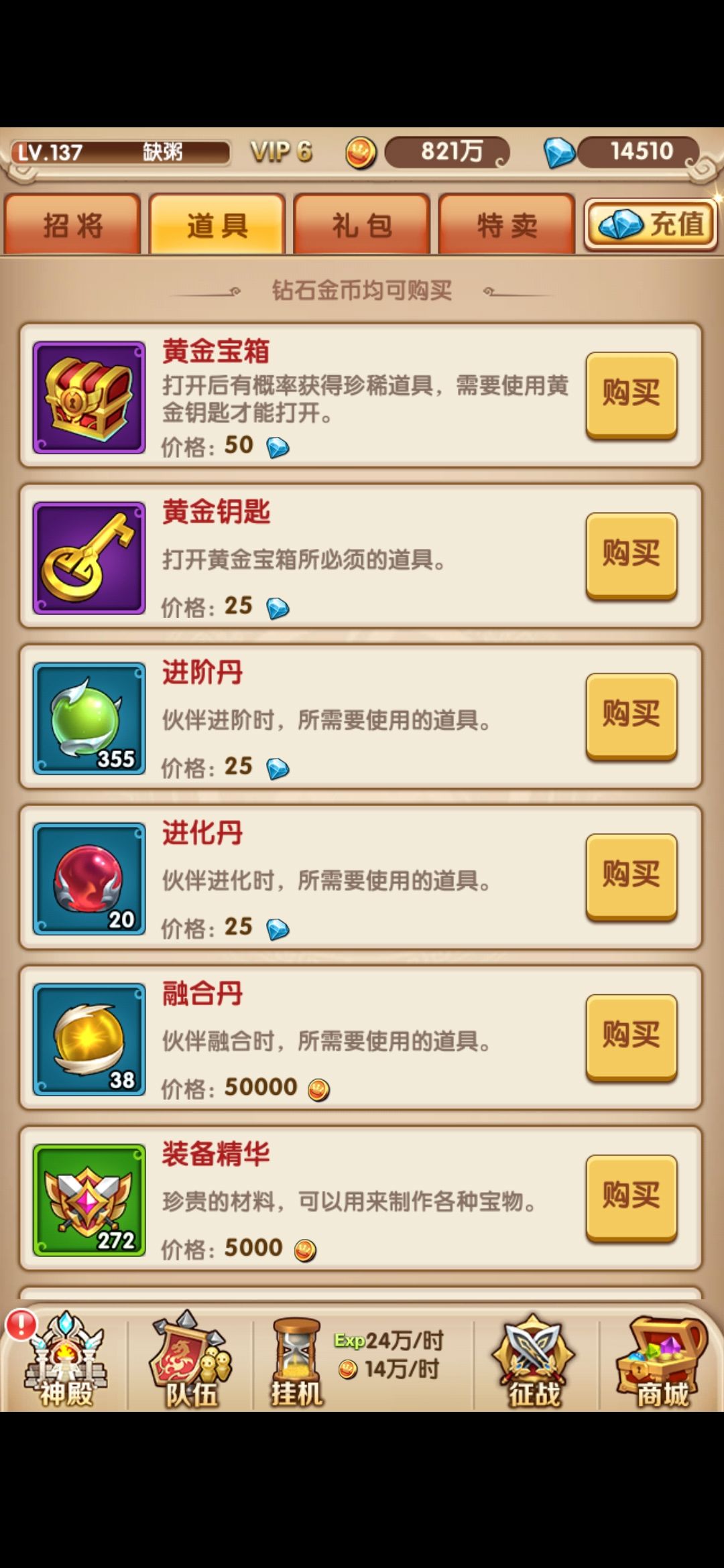Tap the 充值 recharge button
The height and width of the screenshot is (1568, 724).
[x=649, y=224]
